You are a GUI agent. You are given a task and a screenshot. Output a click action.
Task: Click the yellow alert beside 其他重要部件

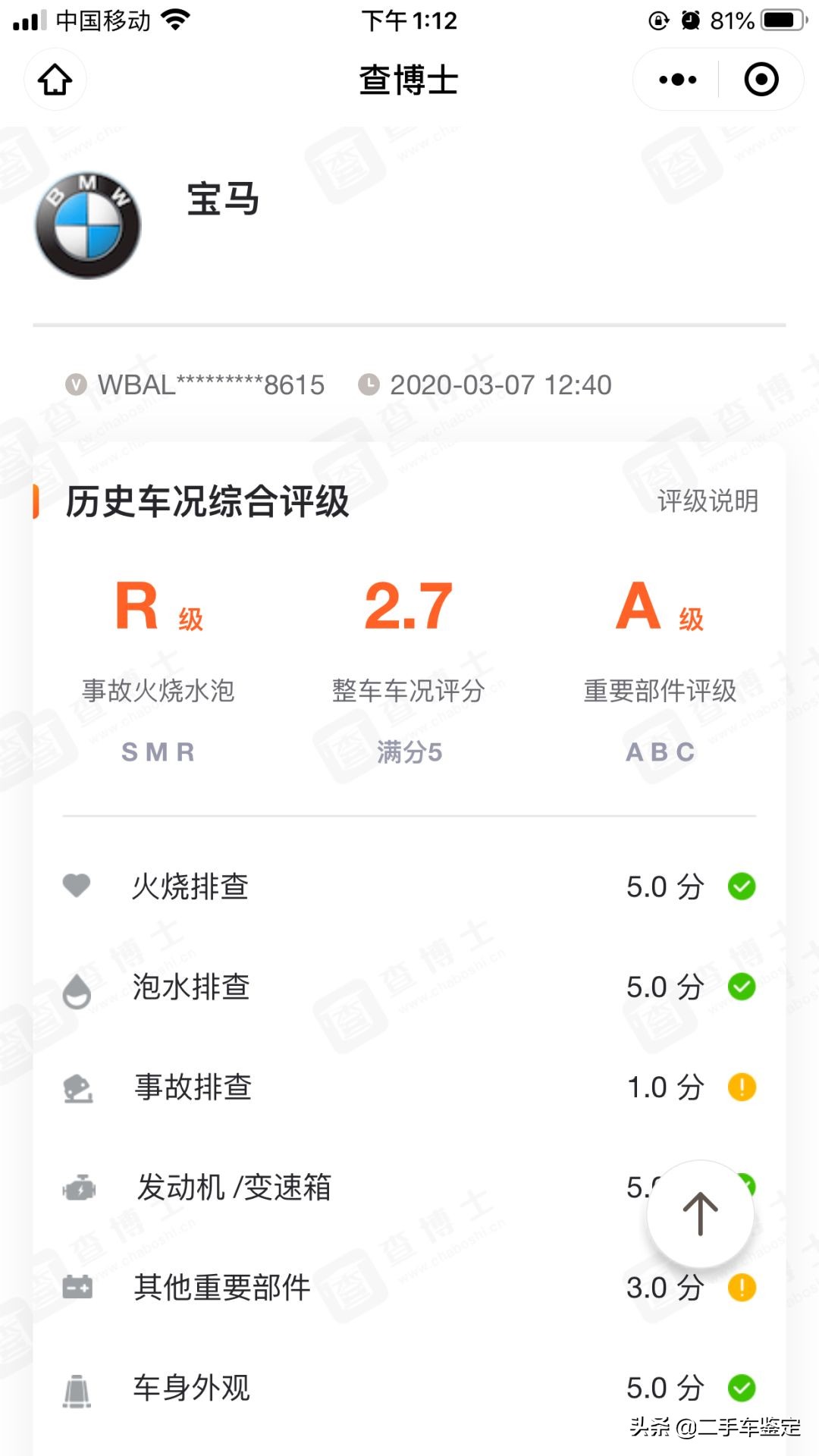pyautogui.click(x=742, y=1287)
